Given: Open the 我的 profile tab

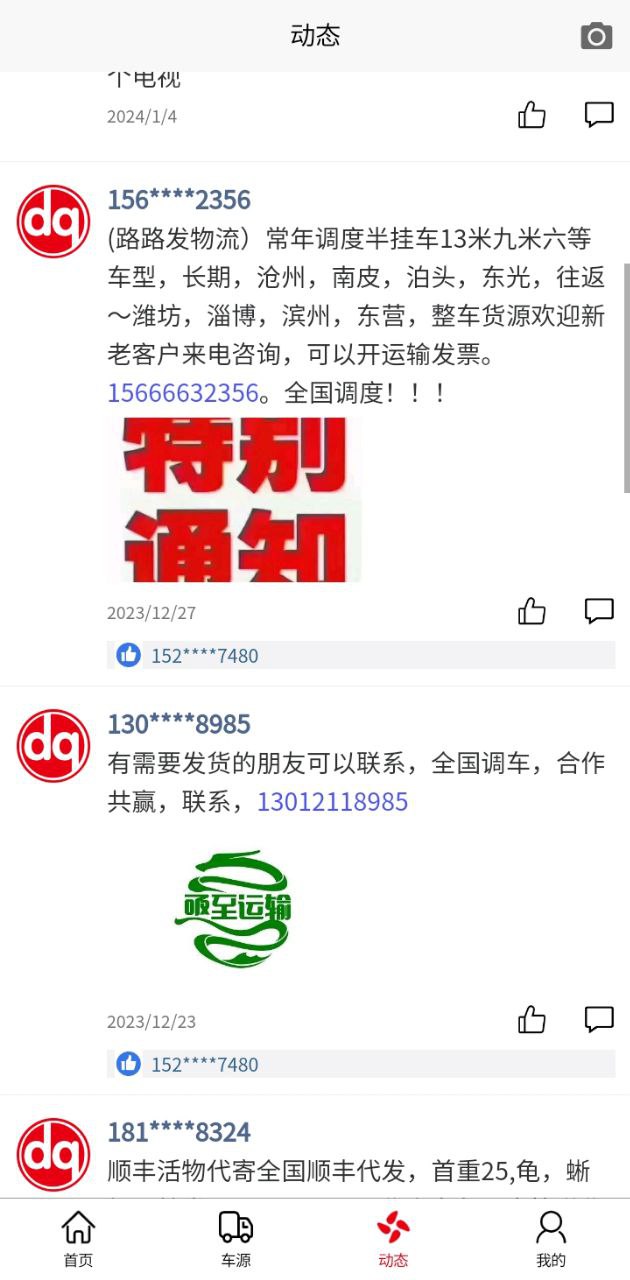Looking at the screenshot, I should pyautogui.click(x=551, y=1238).
